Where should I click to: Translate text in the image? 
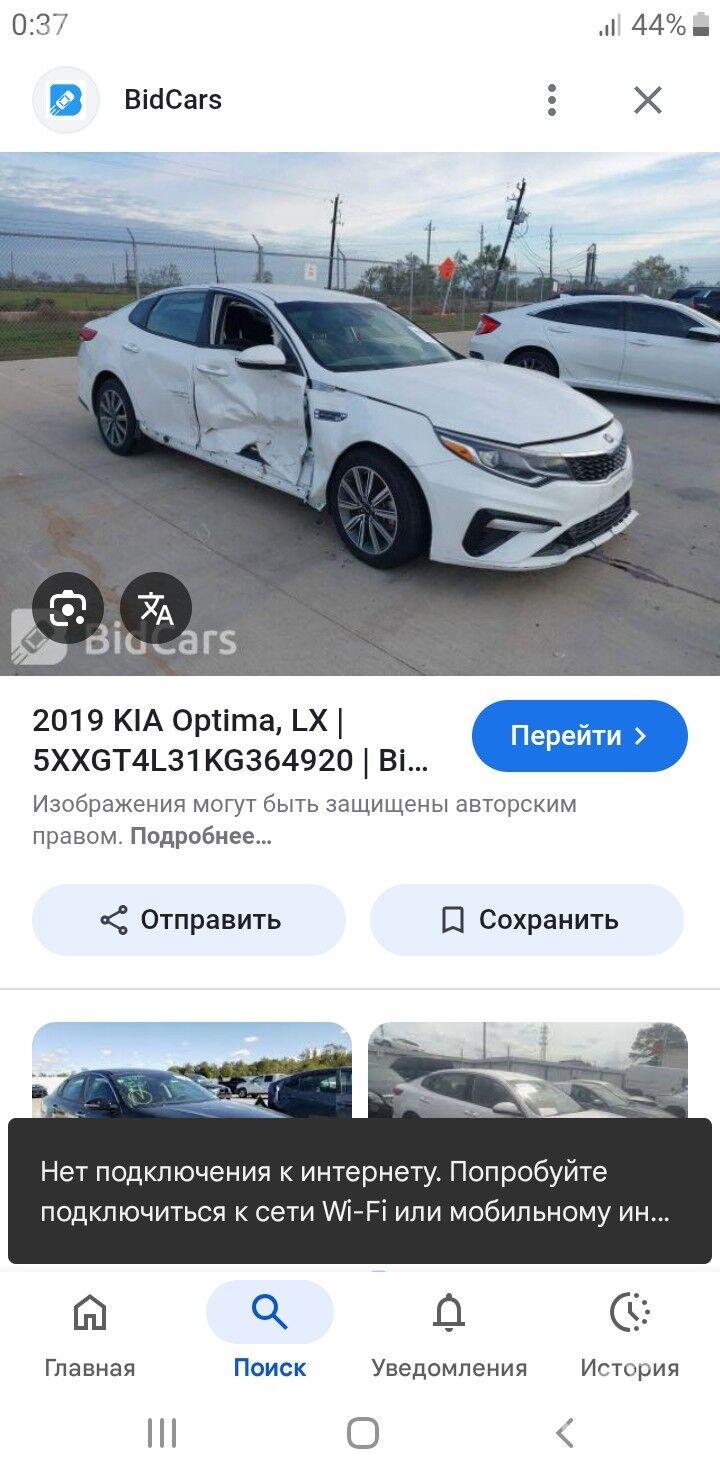[156, 607]
